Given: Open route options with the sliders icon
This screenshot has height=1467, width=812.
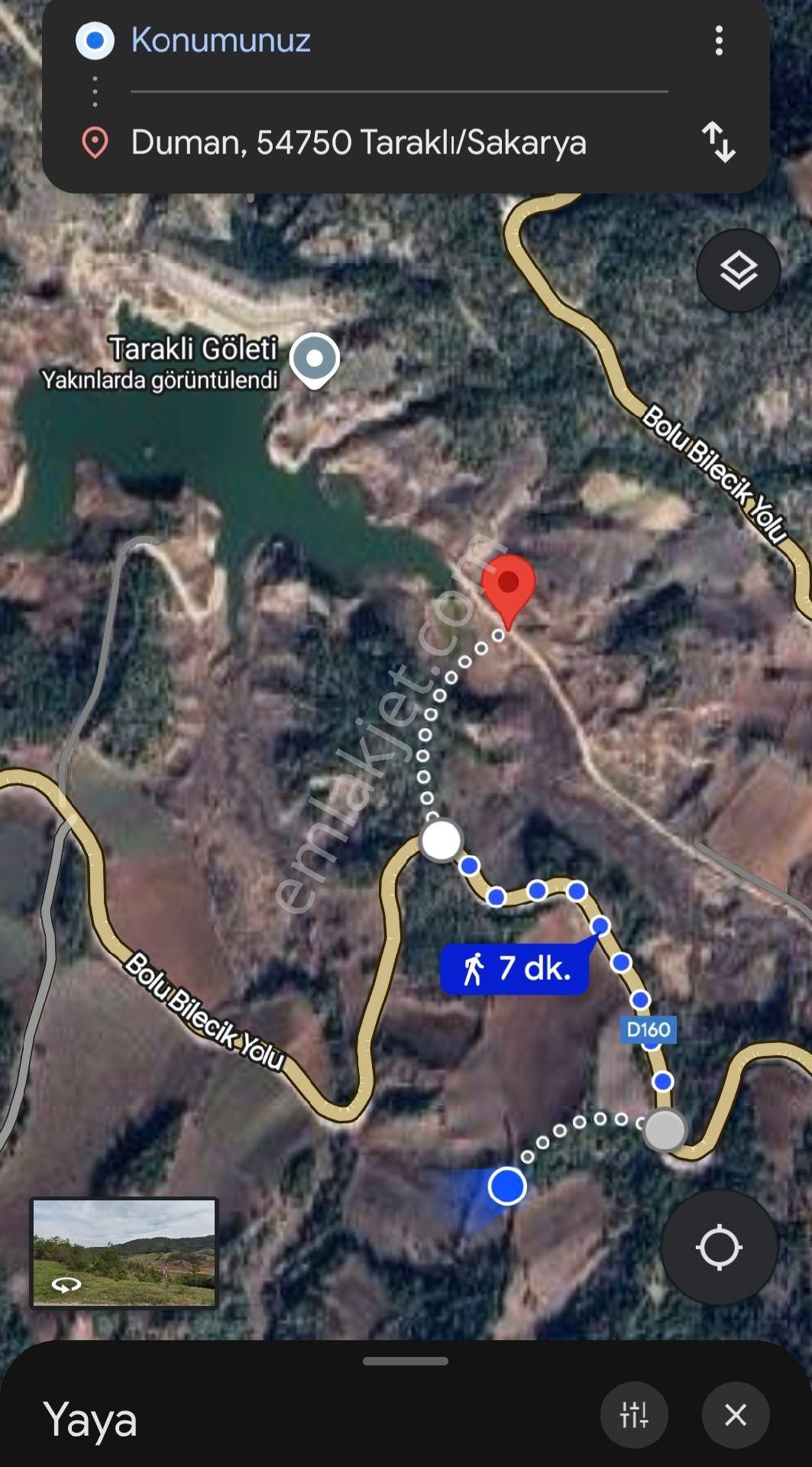Looking at the screenshot, I should [634, 1414].
